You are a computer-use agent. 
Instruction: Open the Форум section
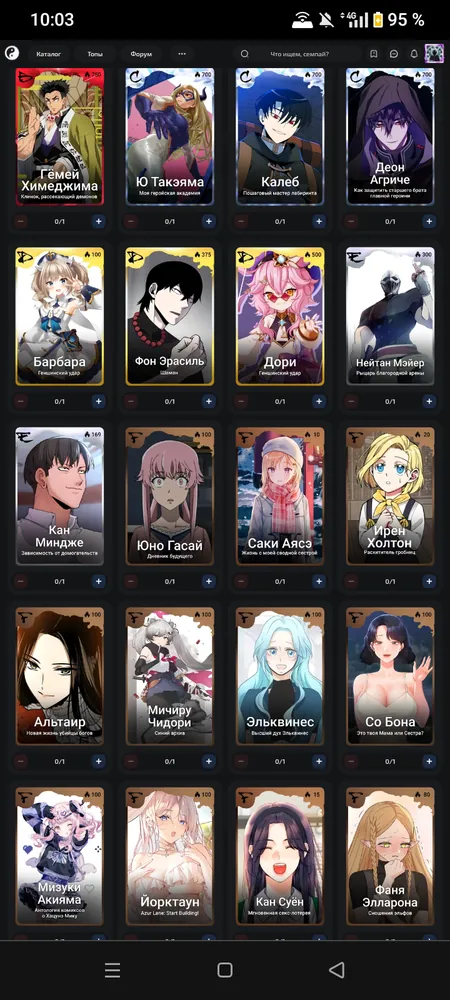click(141, 54)
